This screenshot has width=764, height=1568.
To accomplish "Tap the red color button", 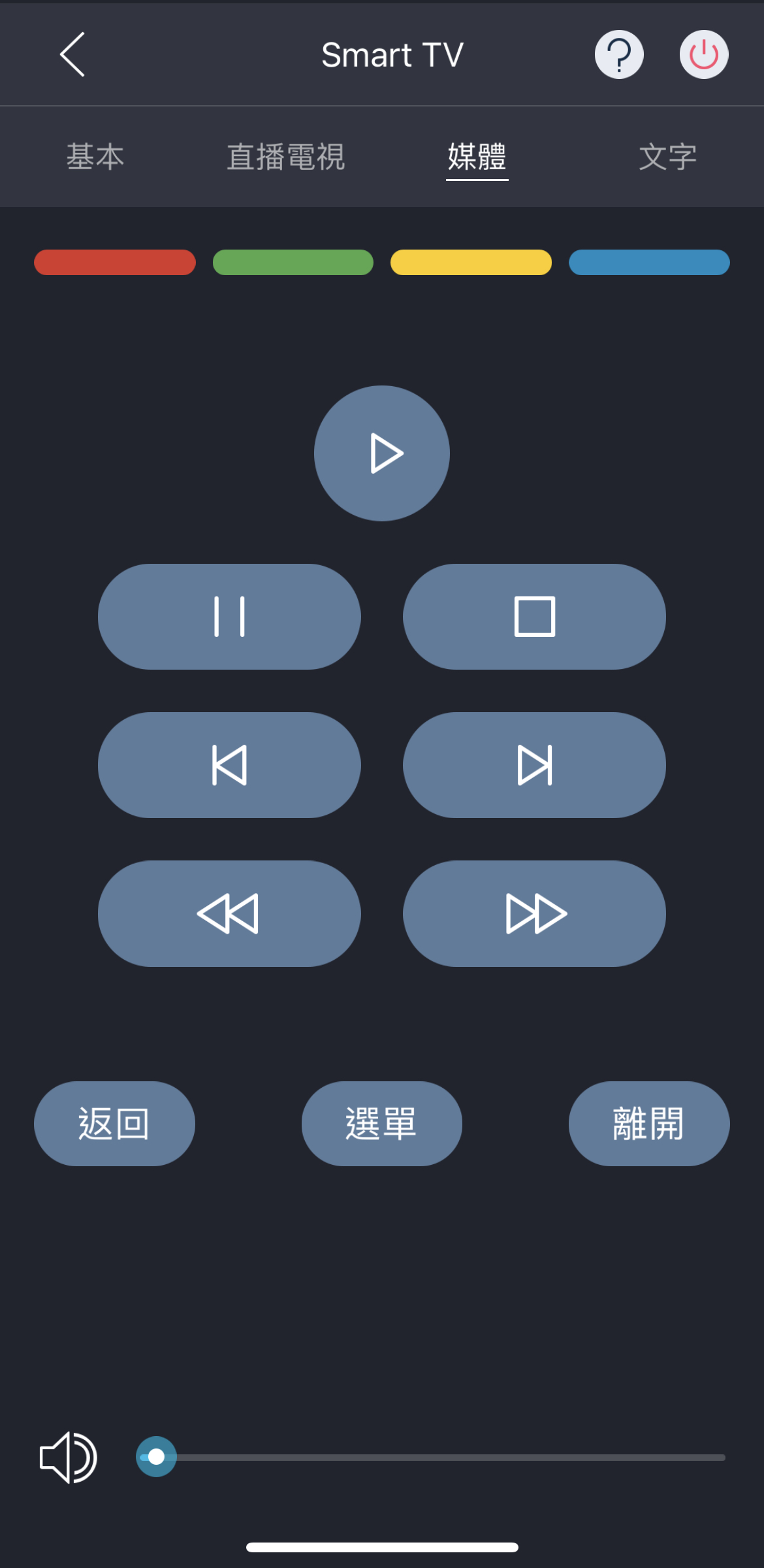I will pos(115,262).
